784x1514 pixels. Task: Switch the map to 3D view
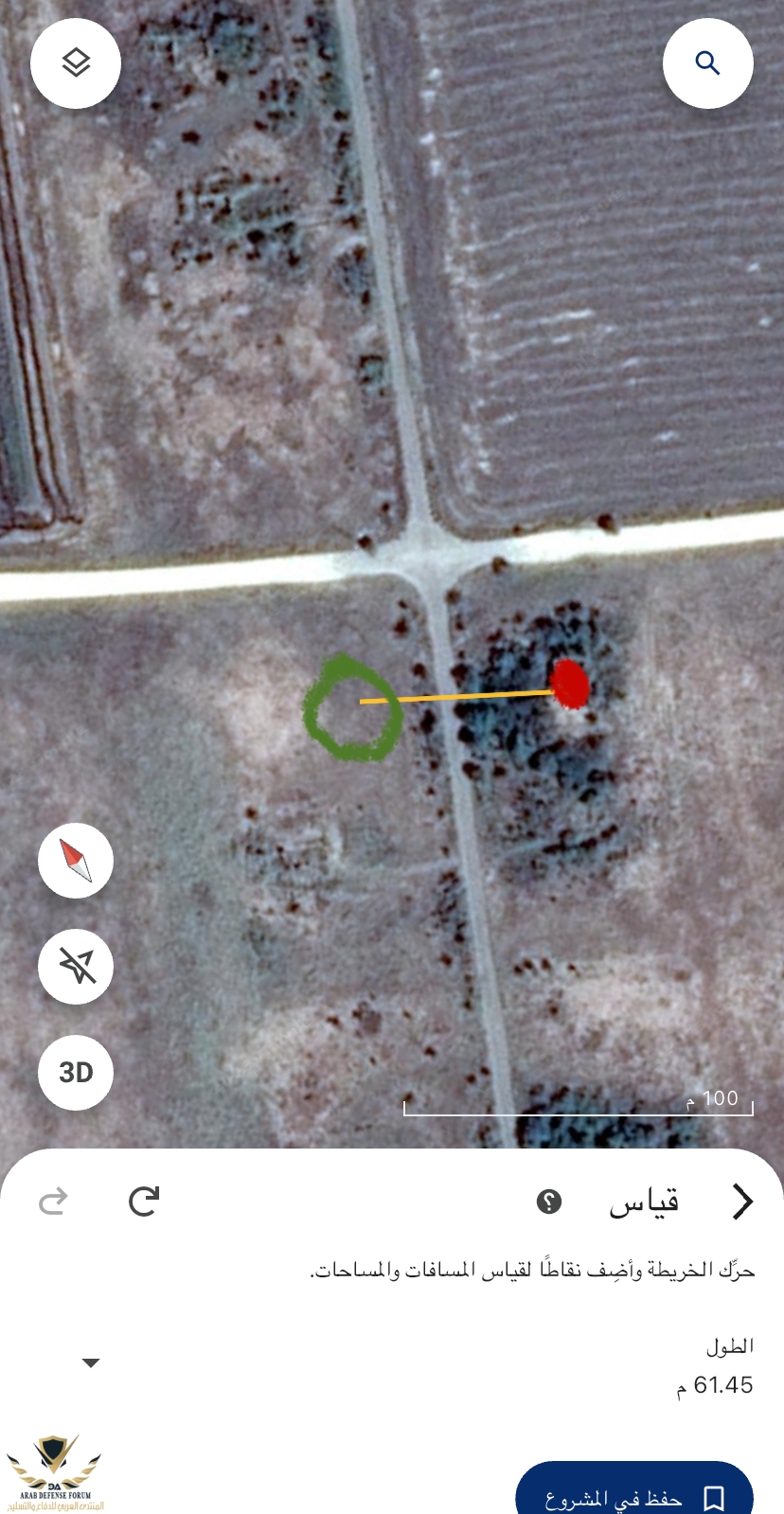pos(76,1072)
